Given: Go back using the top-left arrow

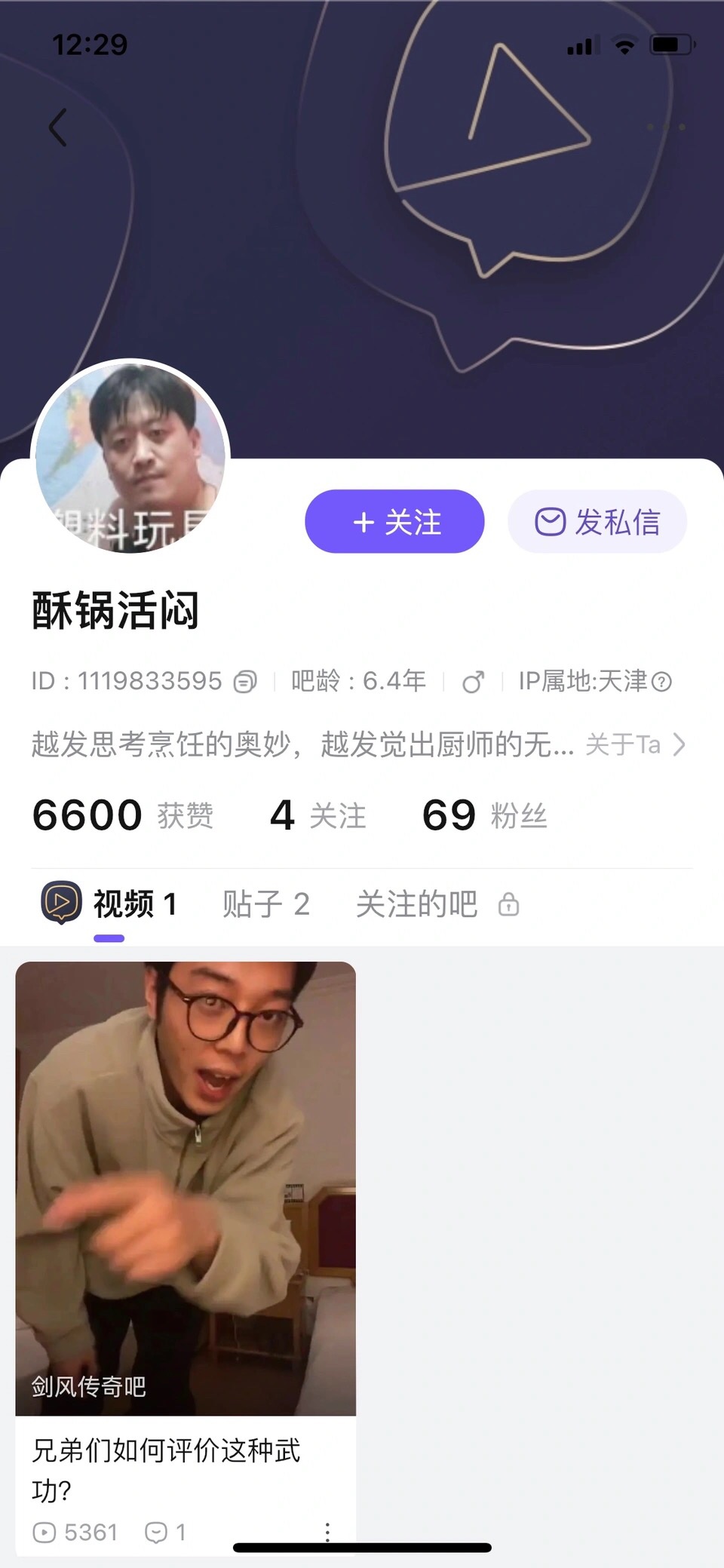Looking at the screenshot, I should tap(58, 127).
